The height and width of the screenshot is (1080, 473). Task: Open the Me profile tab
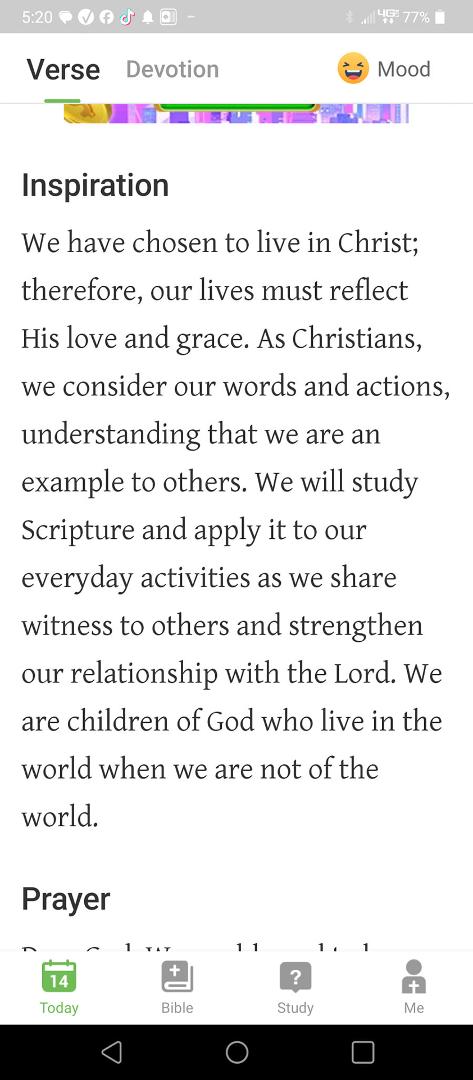pyautogui.click(x=414, y=988)
